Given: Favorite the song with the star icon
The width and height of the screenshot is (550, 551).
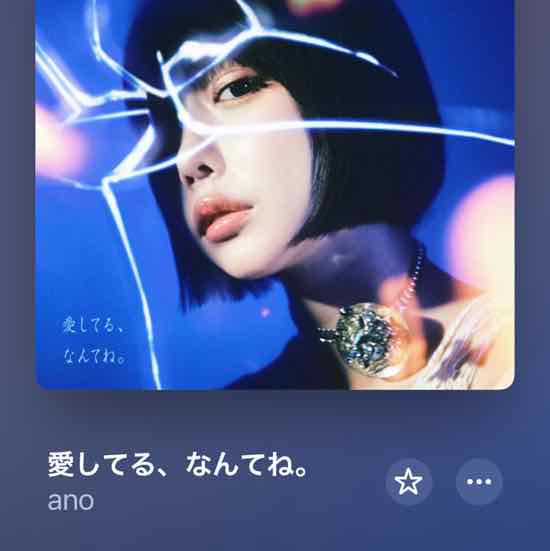Looking at the screenshot, I should 408,482.
